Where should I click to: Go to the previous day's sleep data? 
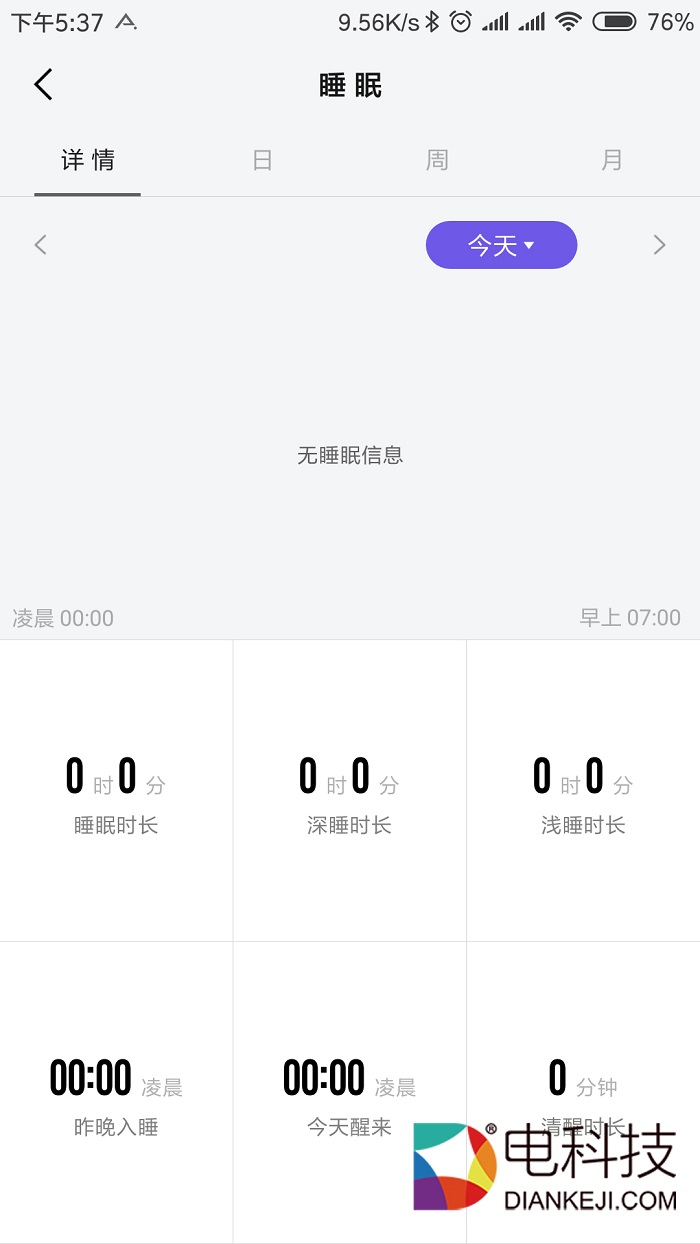[40, 245]
